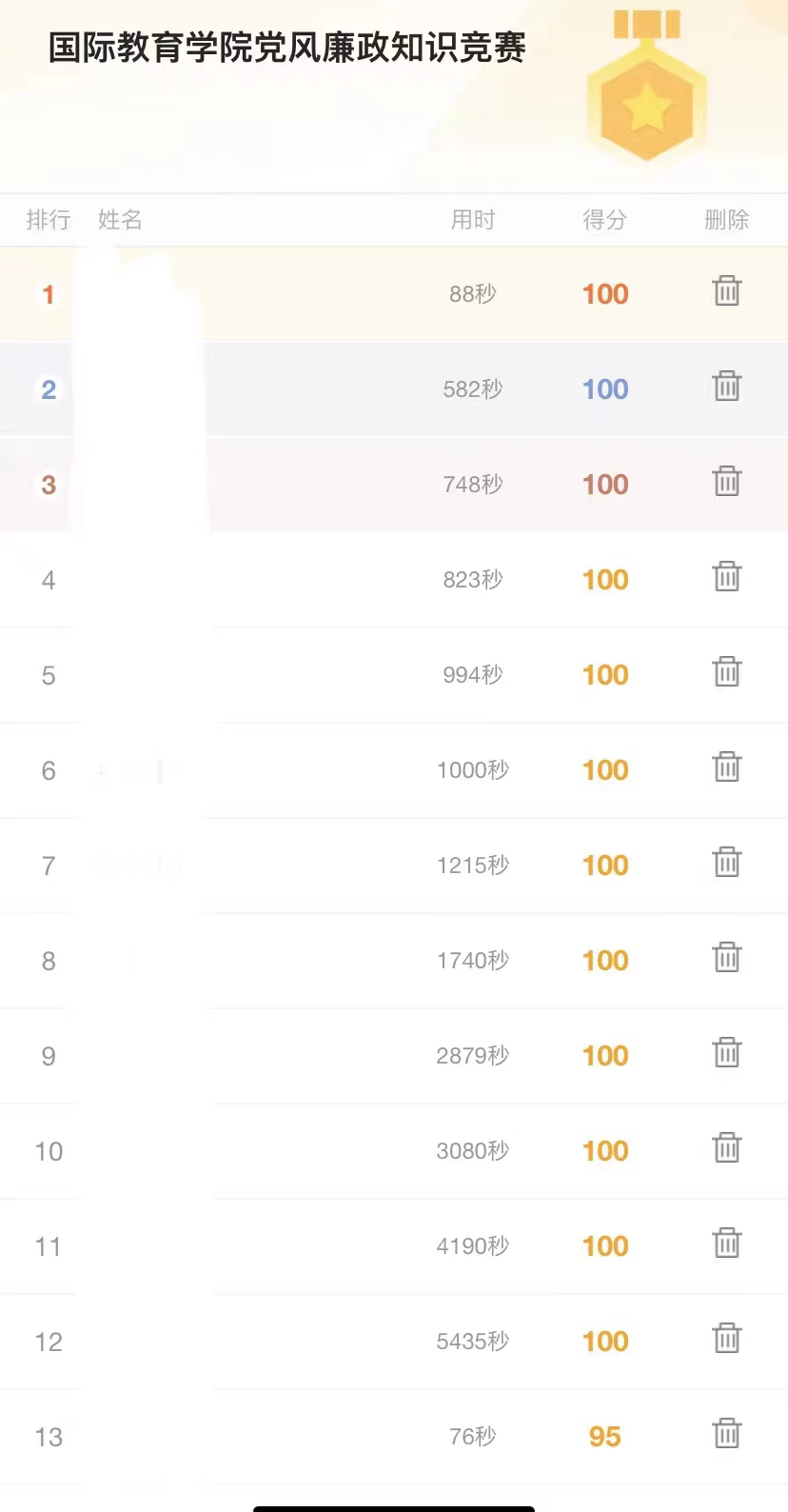This screenshot has width=788, height=1512.
Task: Remove the rank 6 entry with 1000秒
Action: [727, 766]
